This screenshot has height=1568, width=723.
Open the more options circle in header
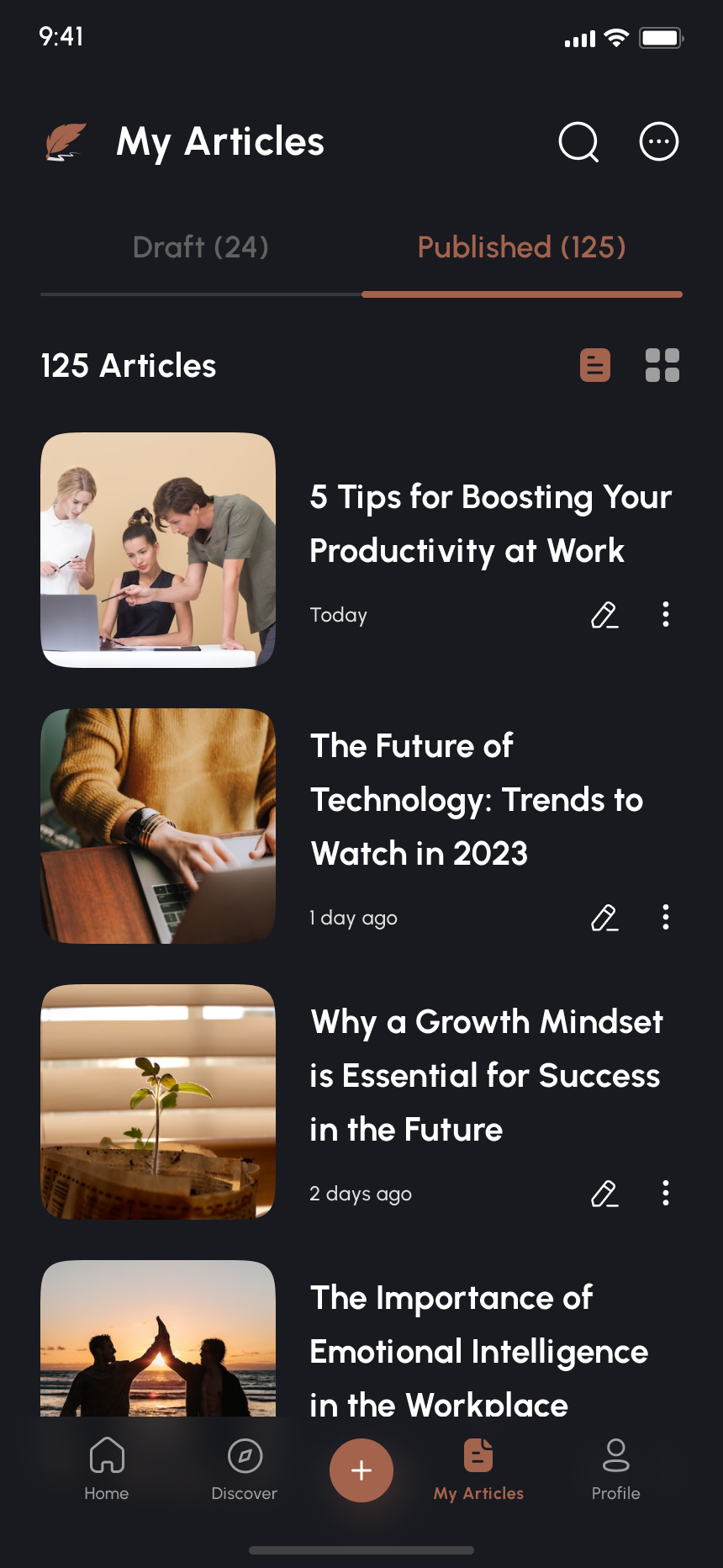tap(659, 141)
